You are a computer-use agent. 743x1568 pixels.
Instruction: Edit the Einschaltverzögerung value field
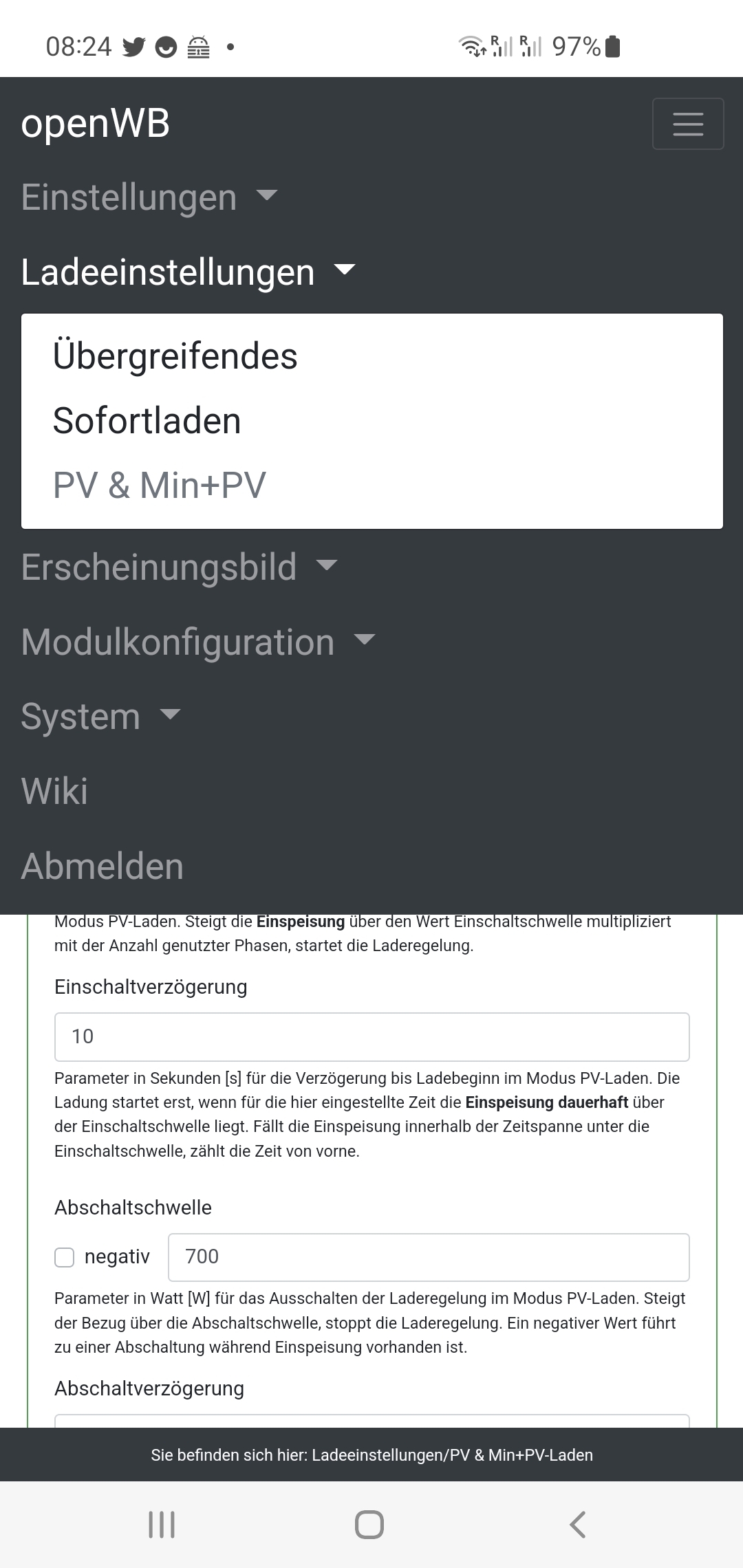point(371,1036)
